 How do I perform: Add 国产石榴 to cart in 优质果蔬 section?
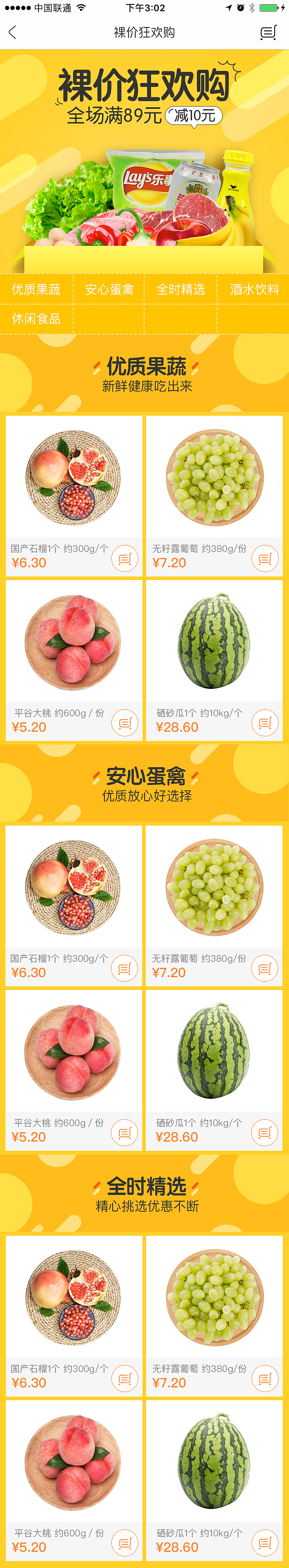[124, 558]
